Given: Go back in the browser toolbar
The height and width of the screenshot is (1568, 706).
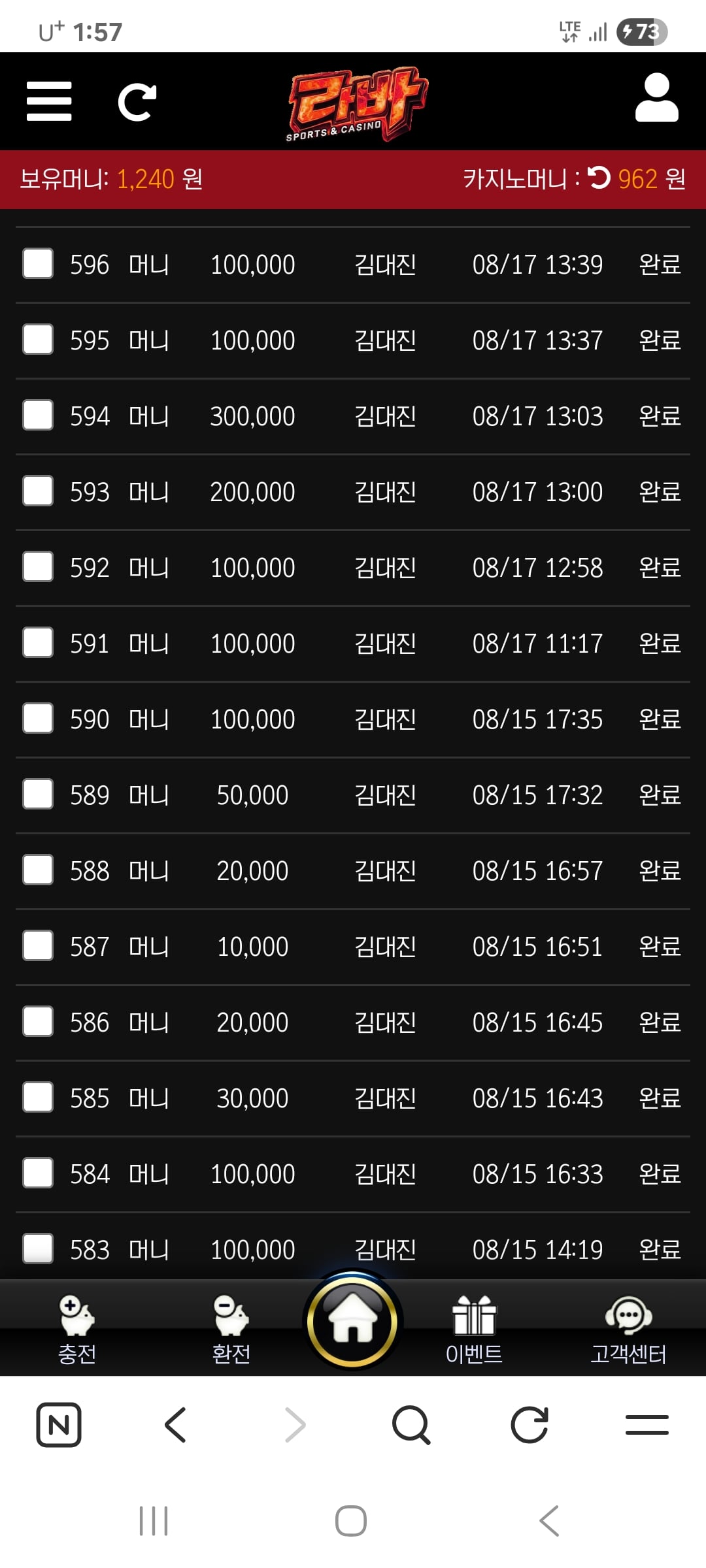Looking at the screenshot, I should click(x=175, y=1424).
